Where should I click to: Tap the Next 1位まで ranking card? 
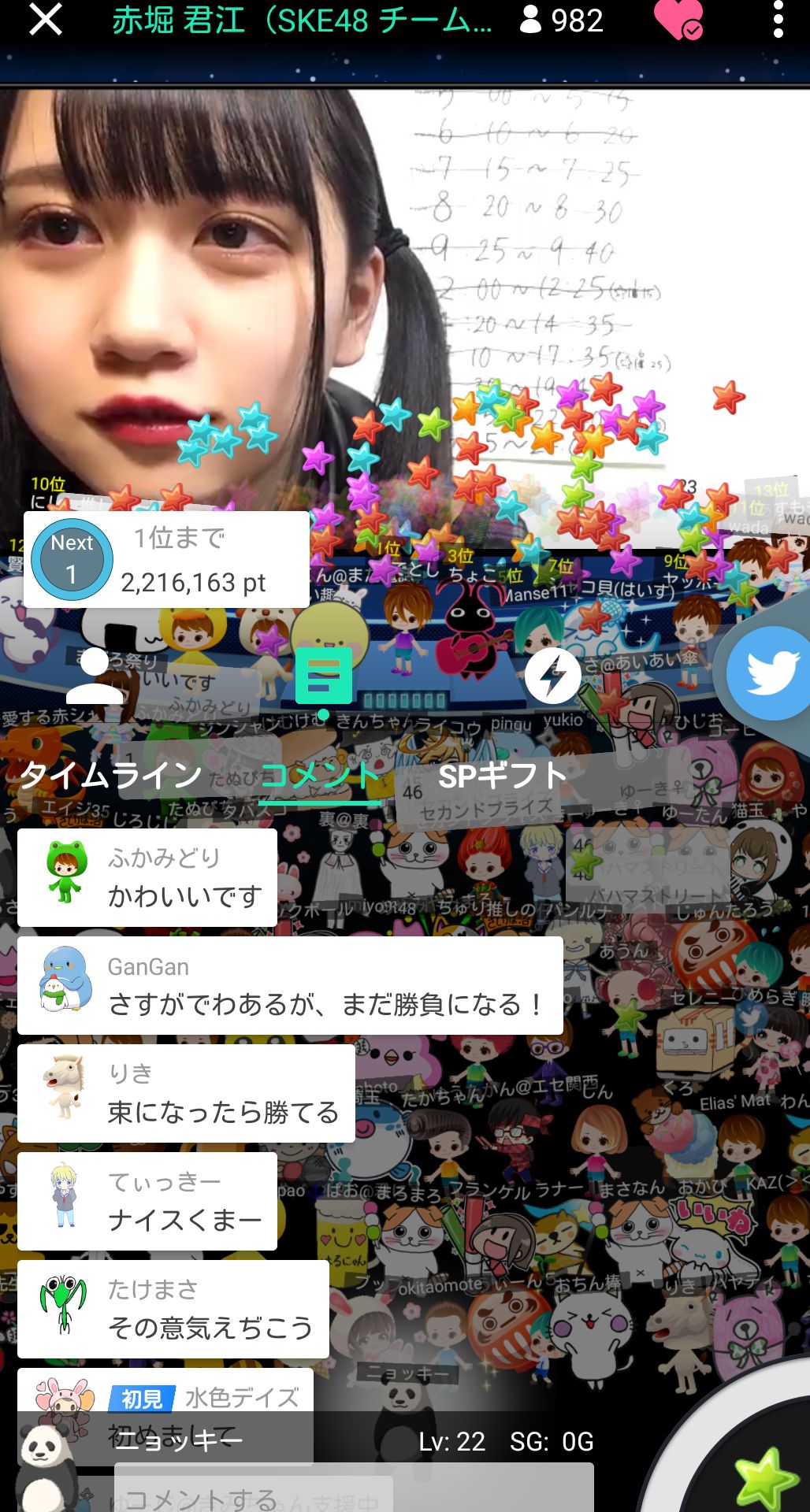pyautogui.click(x=166, y=560)
